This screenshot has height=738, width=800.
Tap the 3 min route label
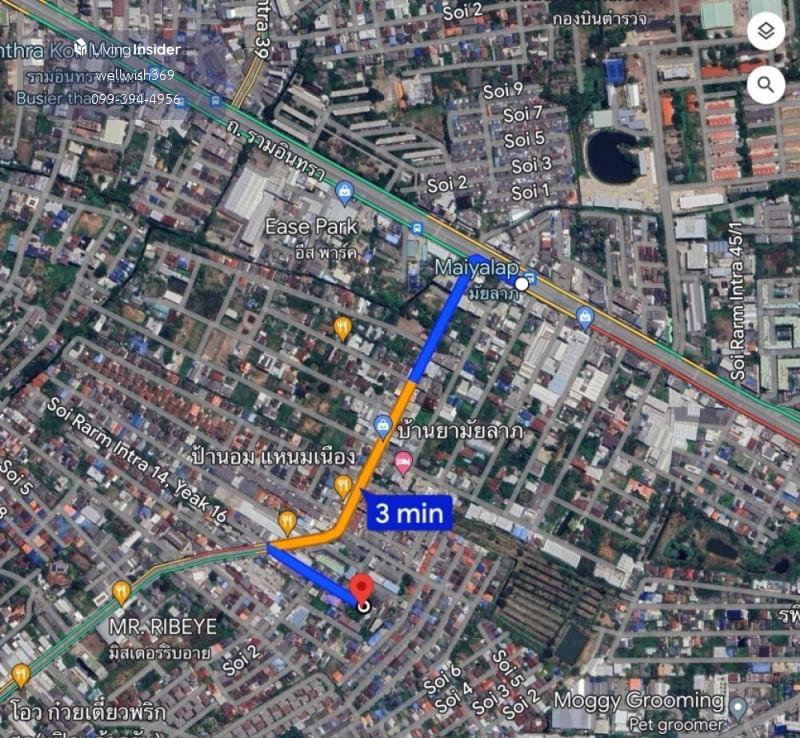[x=410, y=513]
